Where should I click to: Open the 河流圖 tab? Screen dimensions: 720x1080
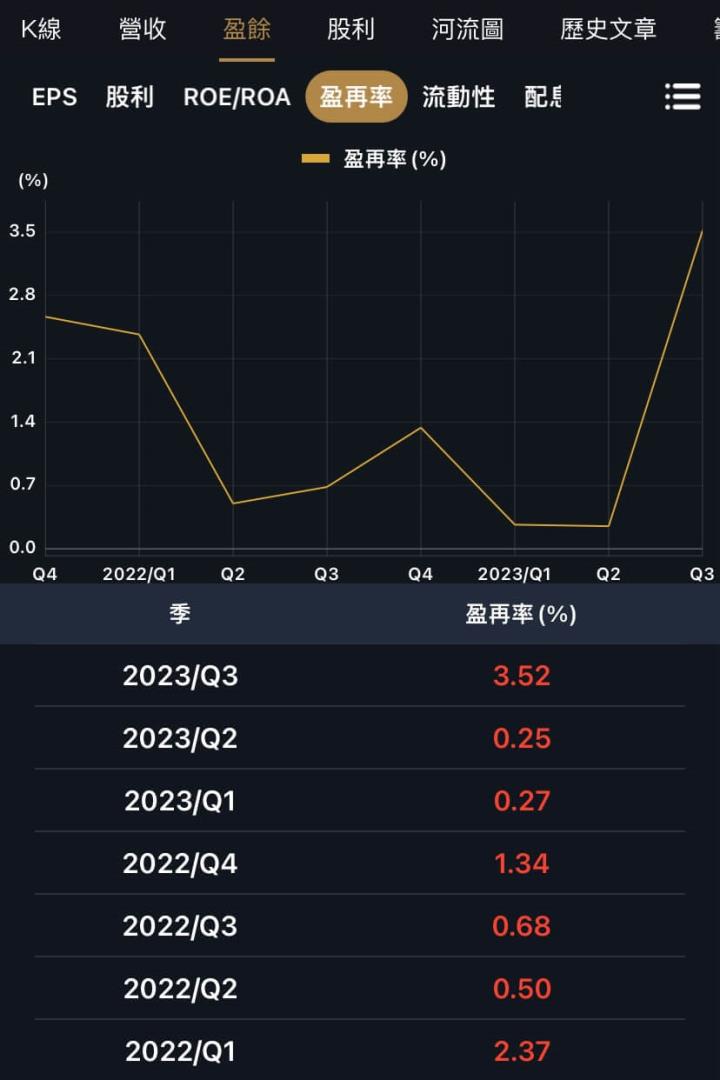466,30
